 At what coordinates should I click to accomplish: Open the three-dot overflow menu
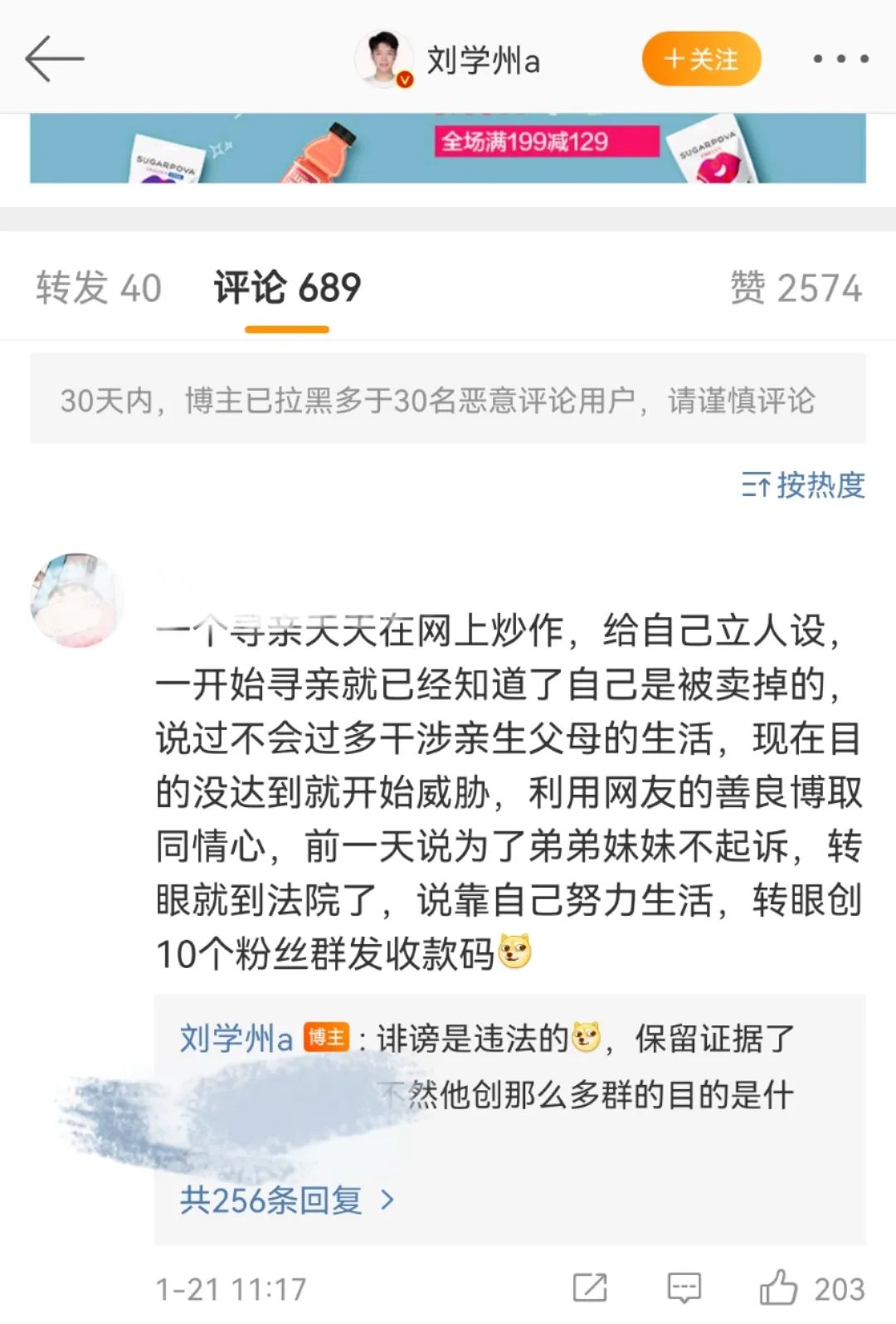(840, 59)
